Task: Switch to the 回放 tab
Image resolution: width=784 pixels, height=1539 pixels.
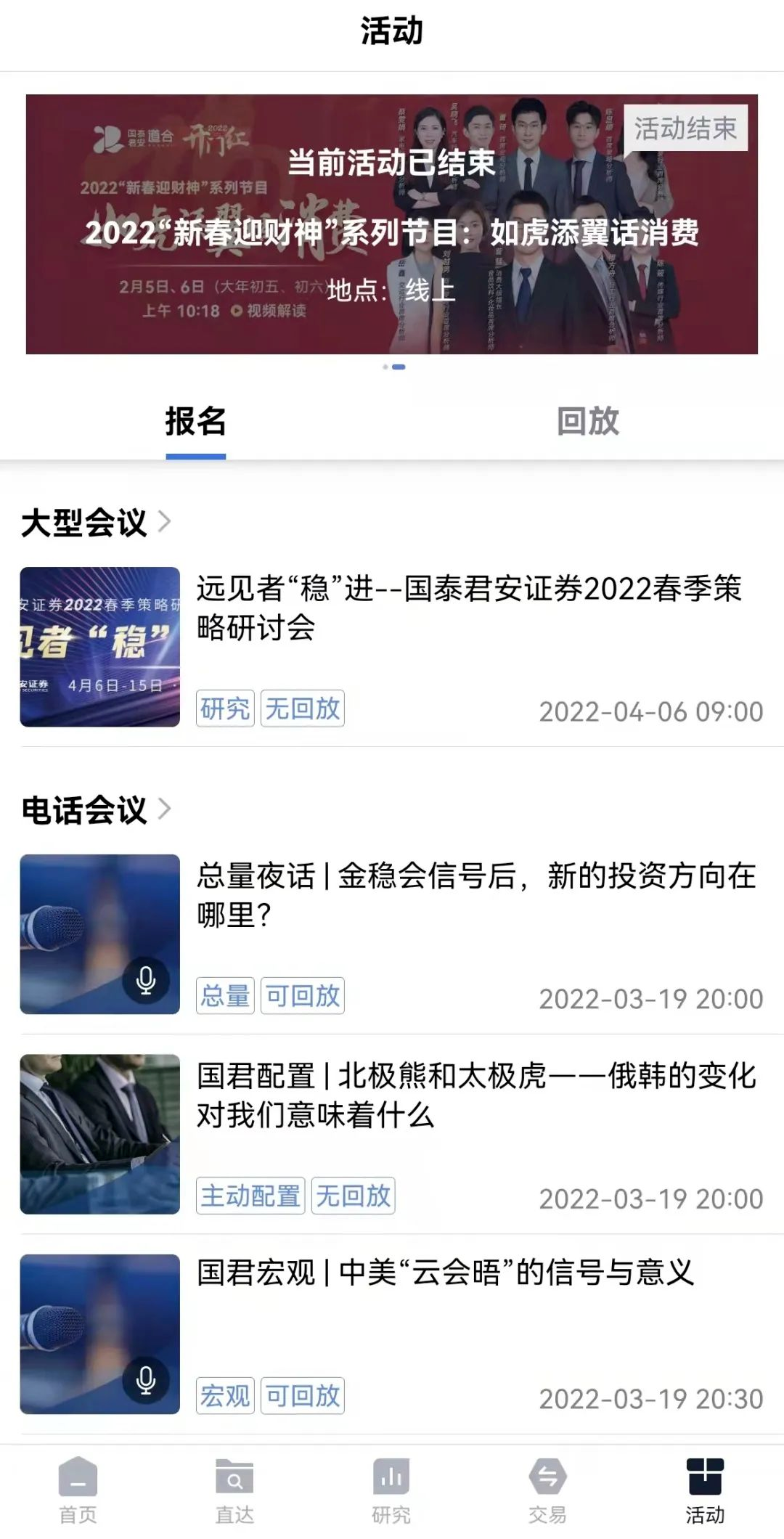Action: (x=588, y=421)
